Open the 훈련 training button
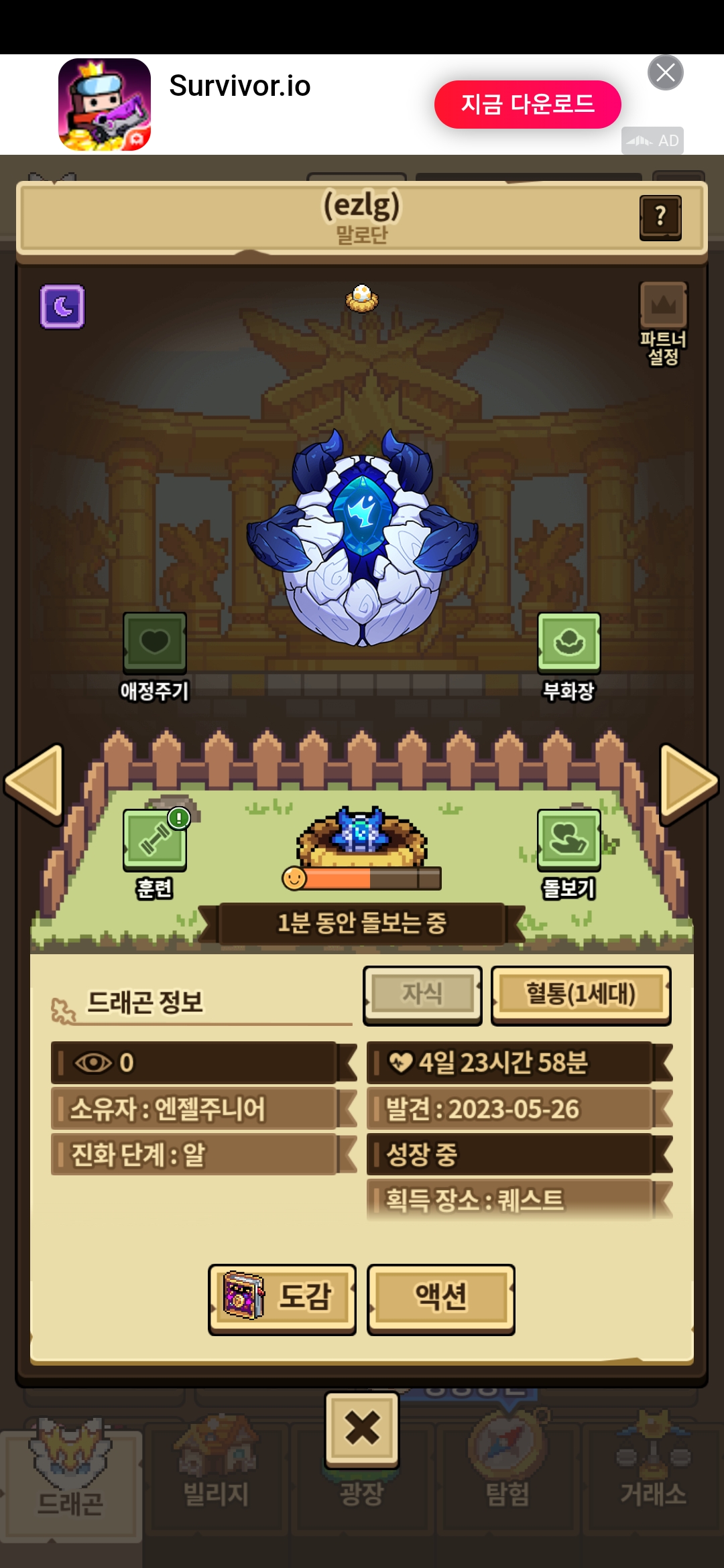 pos(155,853)
